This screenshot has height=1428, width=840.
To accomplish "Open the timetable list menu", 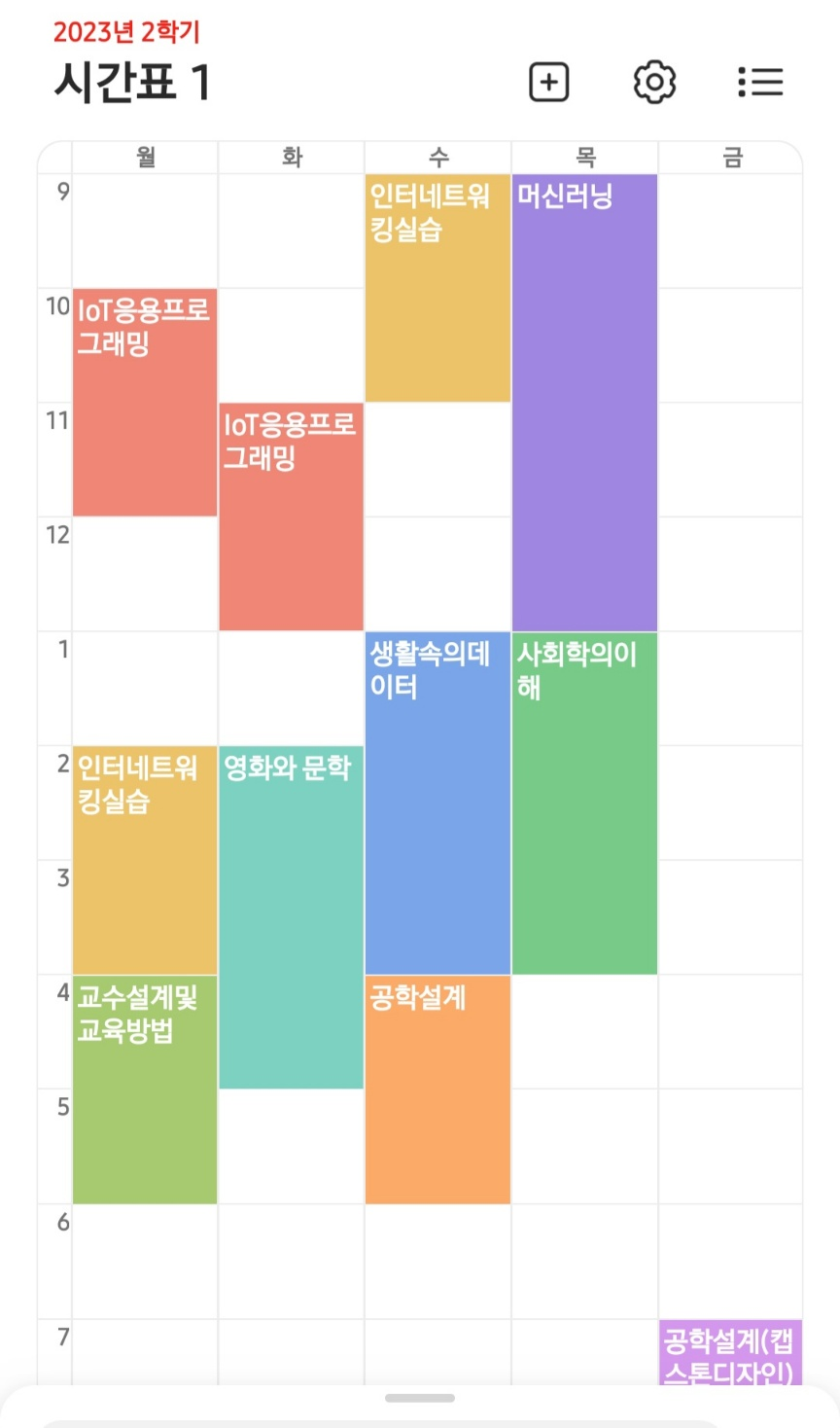I will (760, 82).
